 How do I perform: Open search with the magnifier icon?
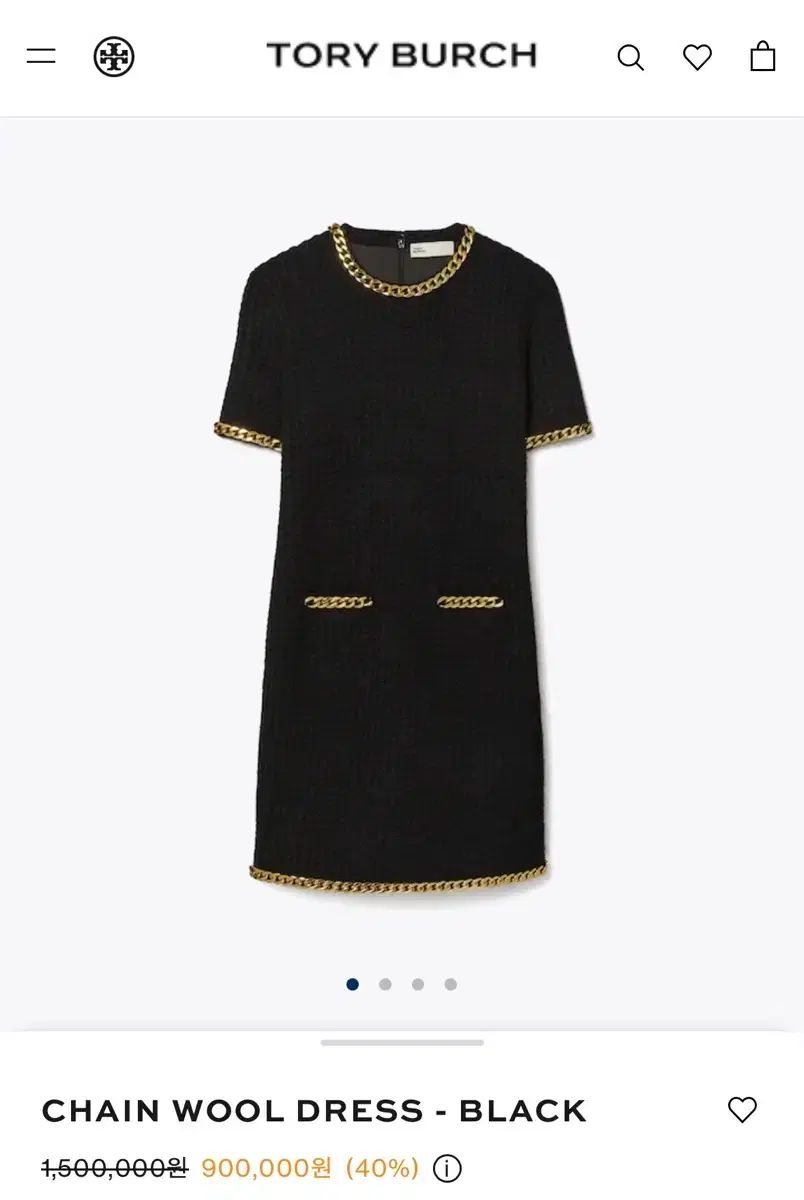pos(630,57)
